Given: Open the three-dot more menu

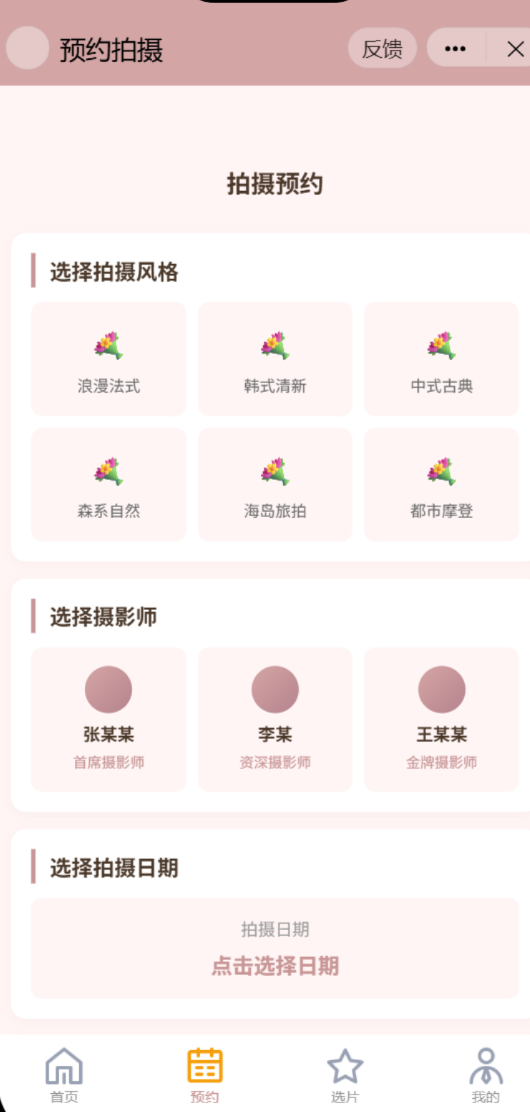Looking at the screenshot, I should (x=456, y=48).
